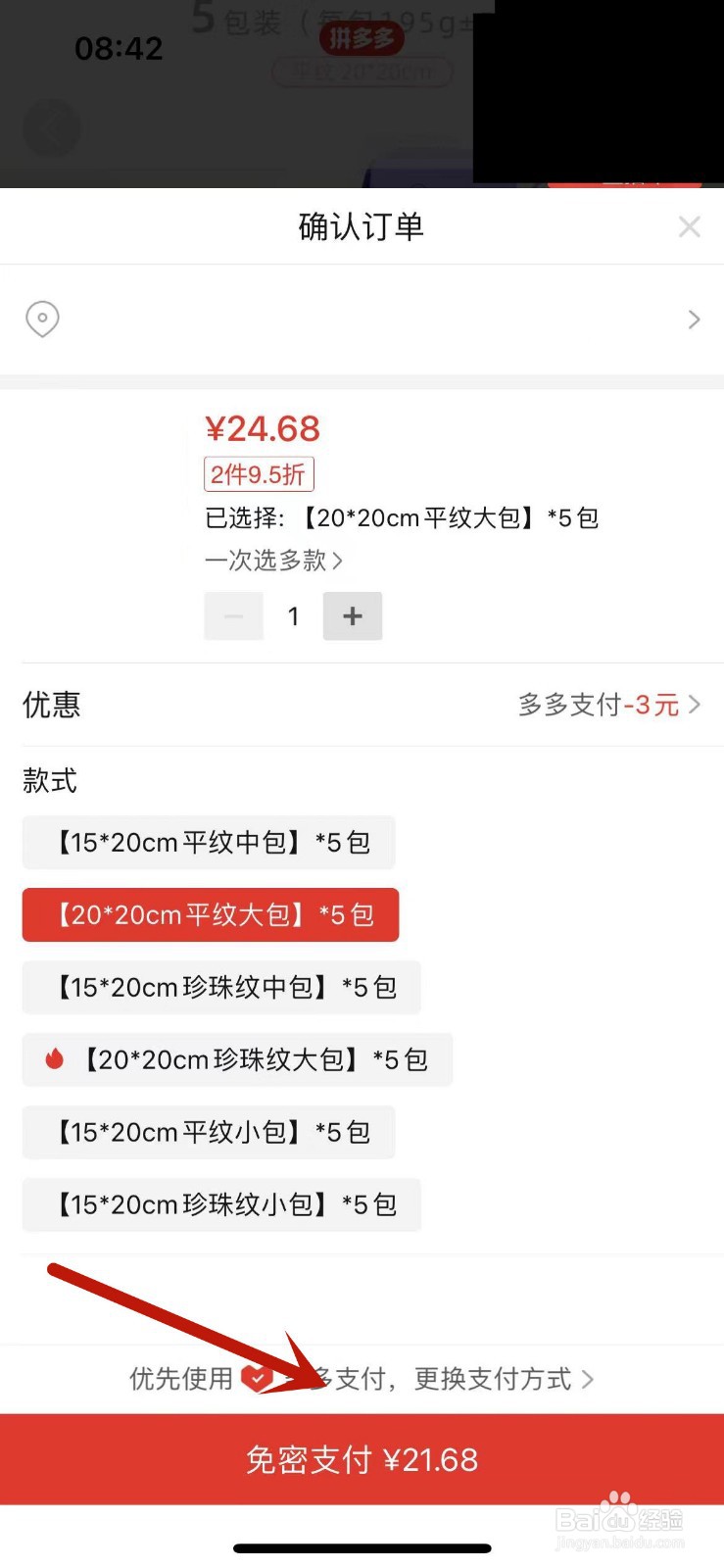The width and height of the screenshot is (724, 1568).
Task: Pick 【15*20cm珍珠纹小包】*5包 style
Action: click(x=221, y=1205)
